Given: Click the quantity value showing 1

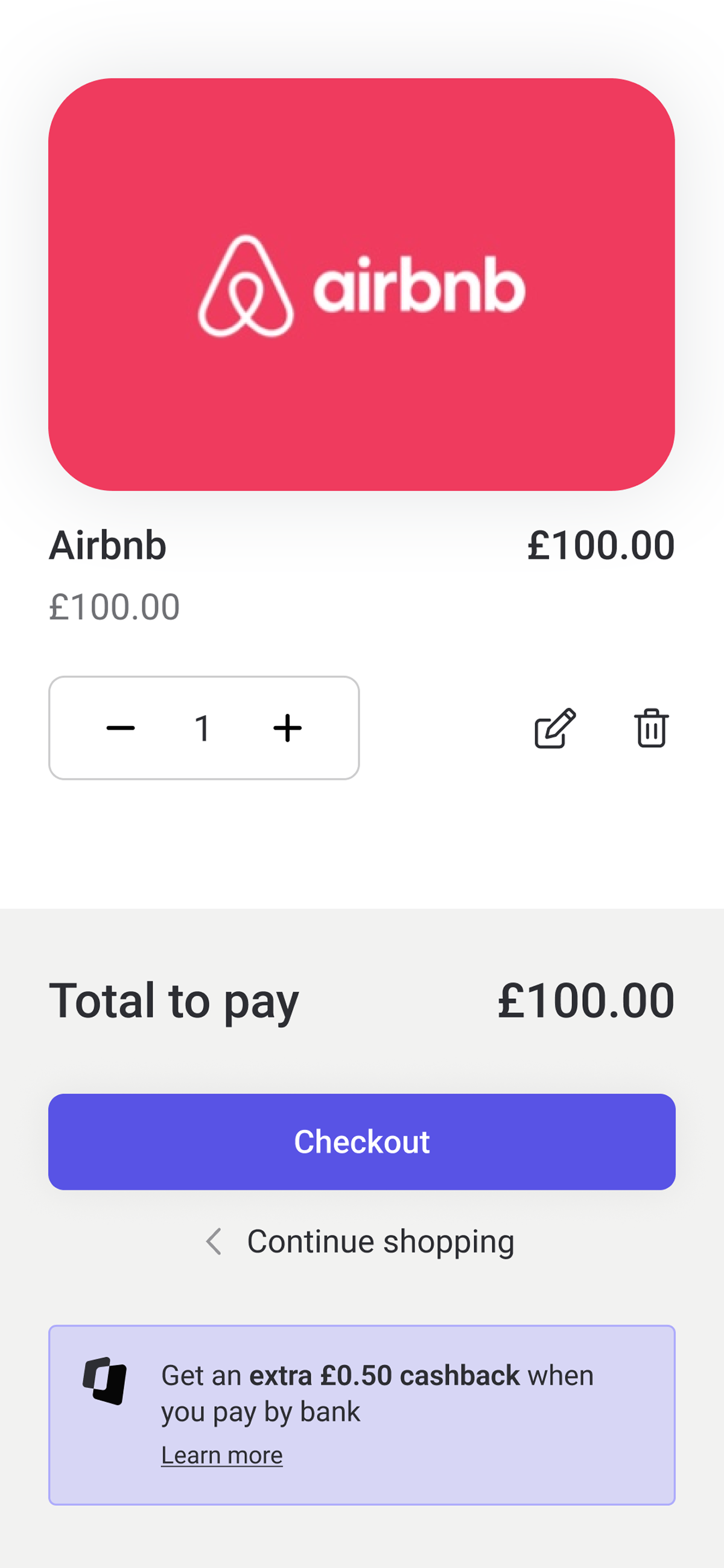Looking at the screenshot, I should click(203, 728).
